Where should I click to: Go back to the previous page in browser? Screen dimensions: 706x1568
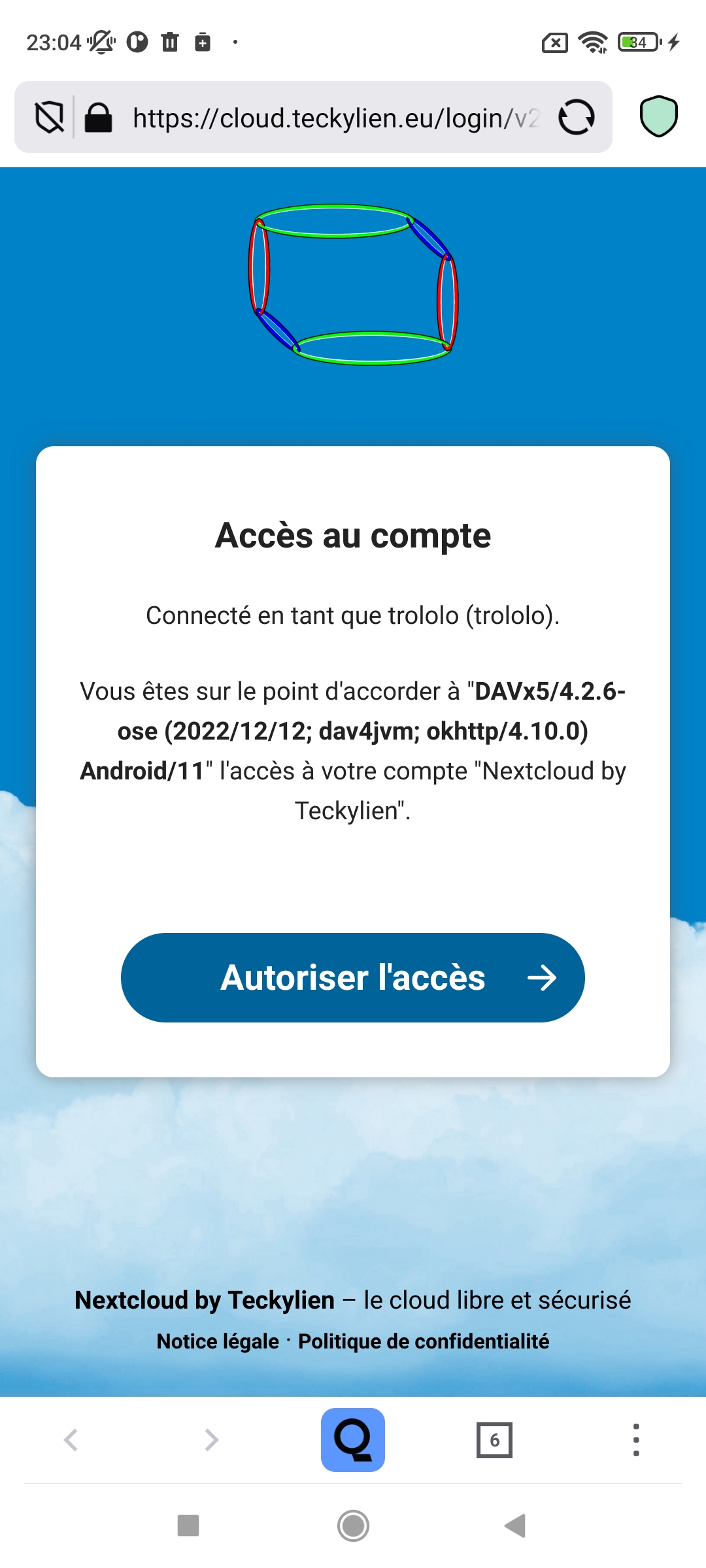coord(71,1439)
